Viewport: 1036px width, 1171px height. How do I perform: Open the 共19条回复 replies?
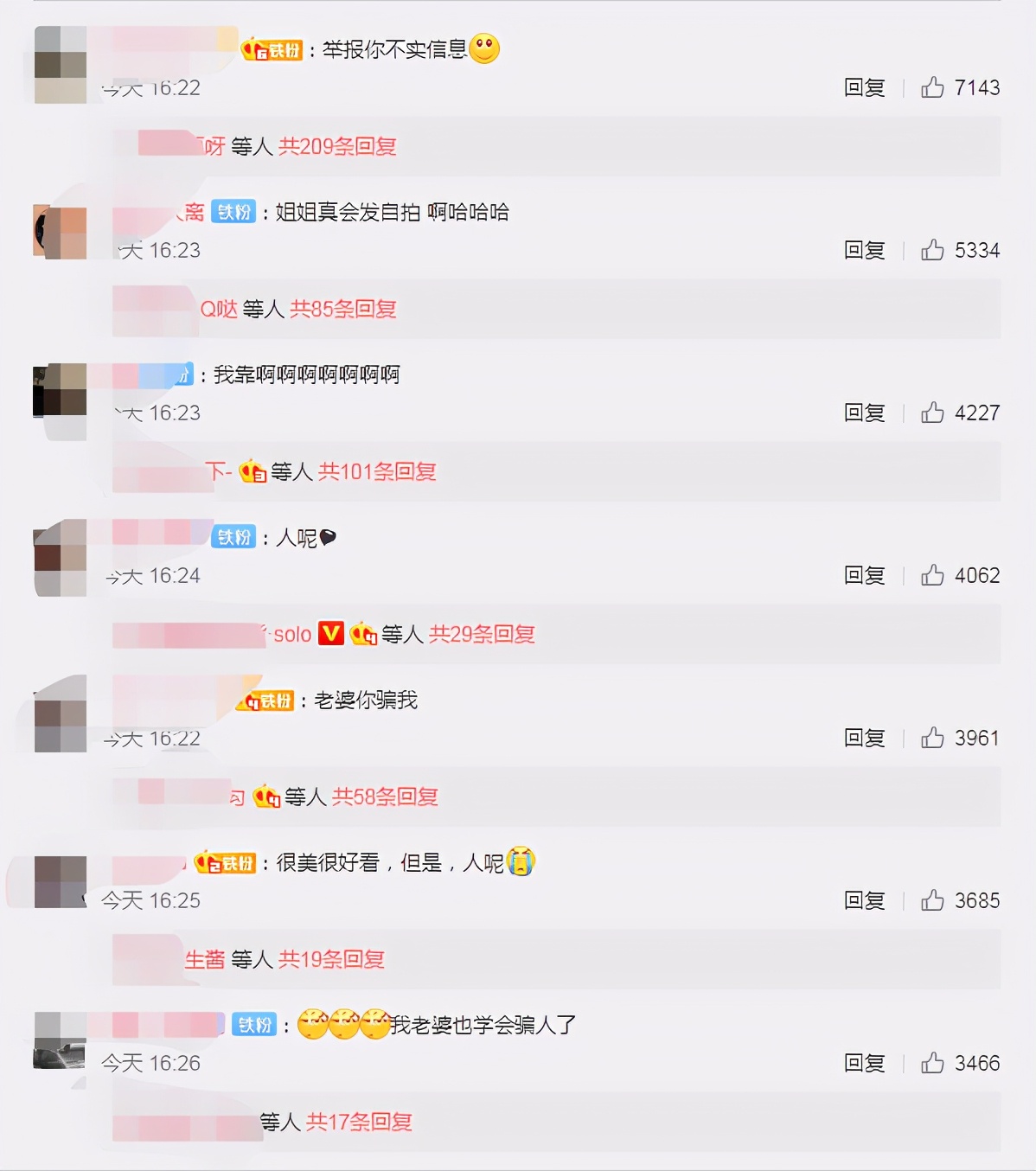coord(331,959)
